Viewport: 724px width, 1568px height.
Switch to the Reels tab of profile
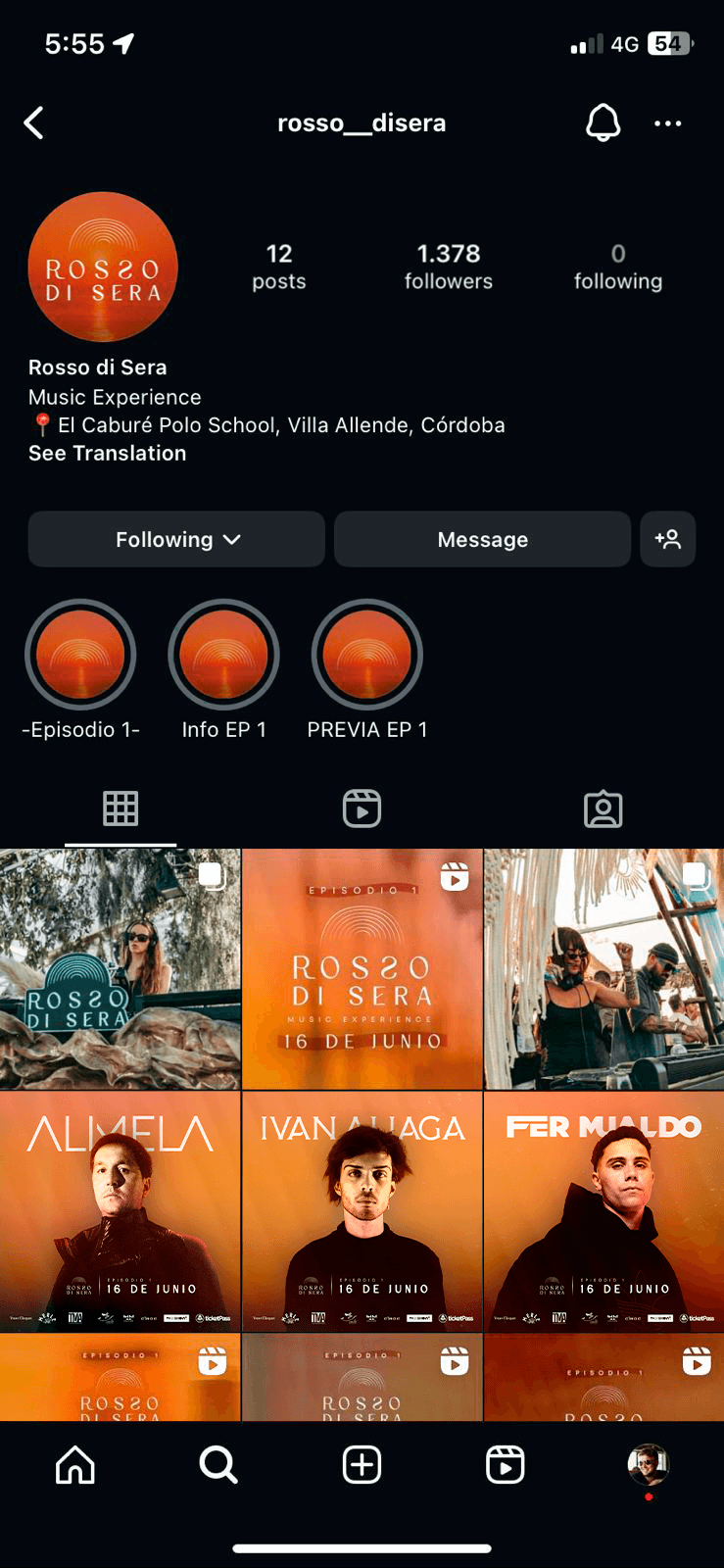362,809
